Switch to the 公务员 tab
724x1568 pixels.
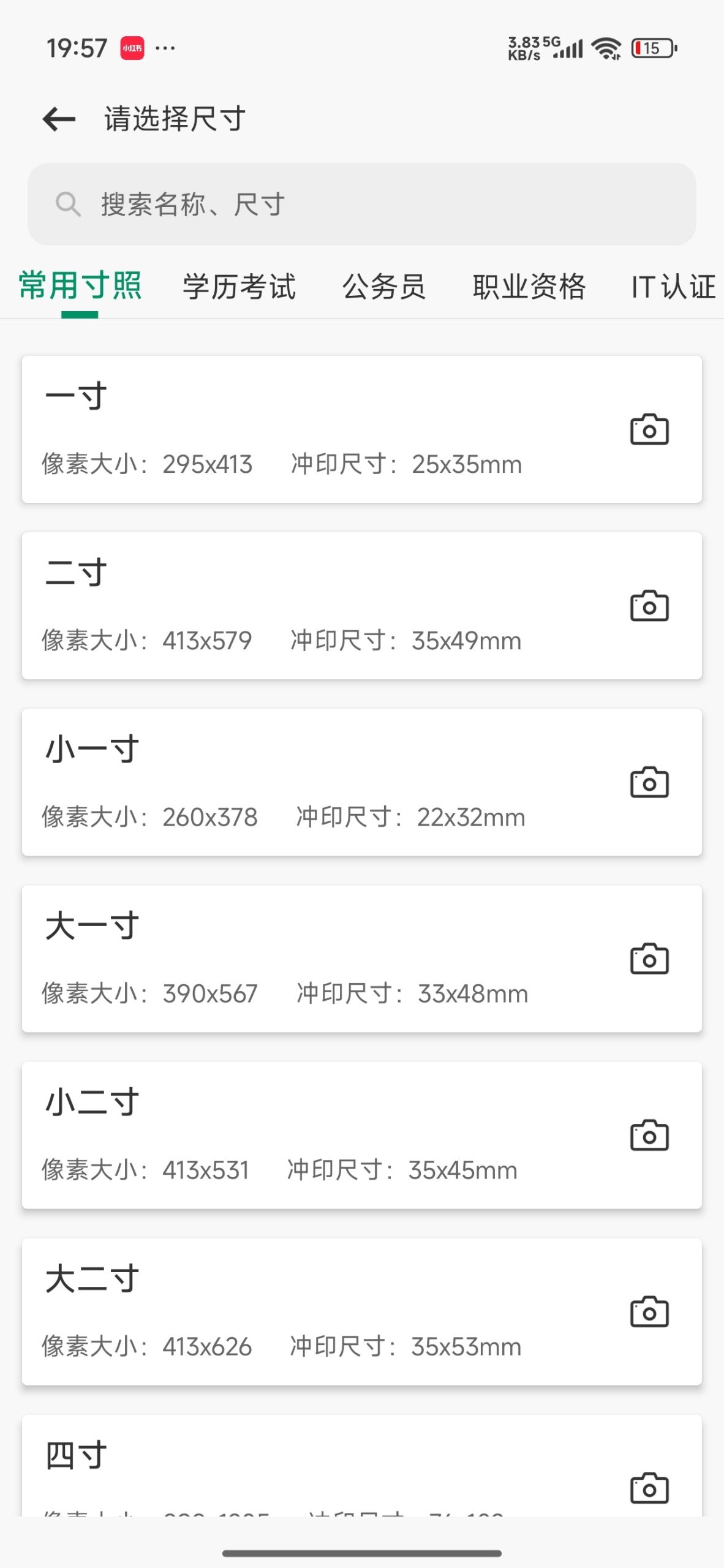tap(385, 285)
